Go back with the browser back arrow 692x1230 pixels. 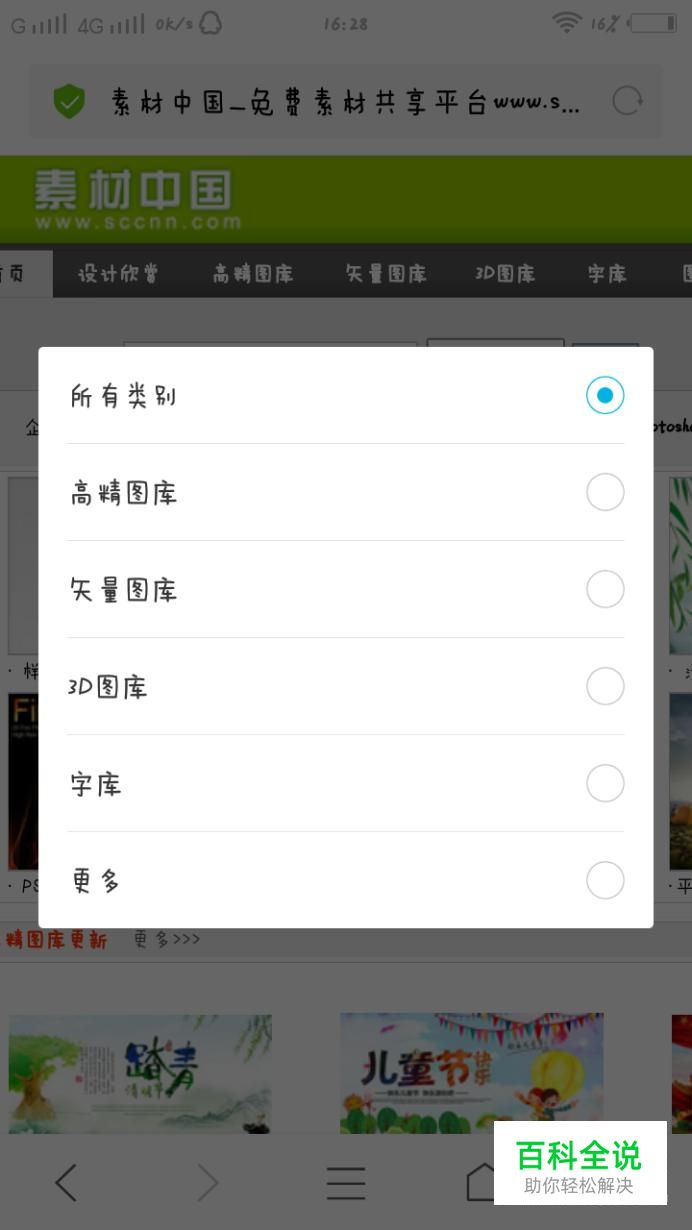66,1183
